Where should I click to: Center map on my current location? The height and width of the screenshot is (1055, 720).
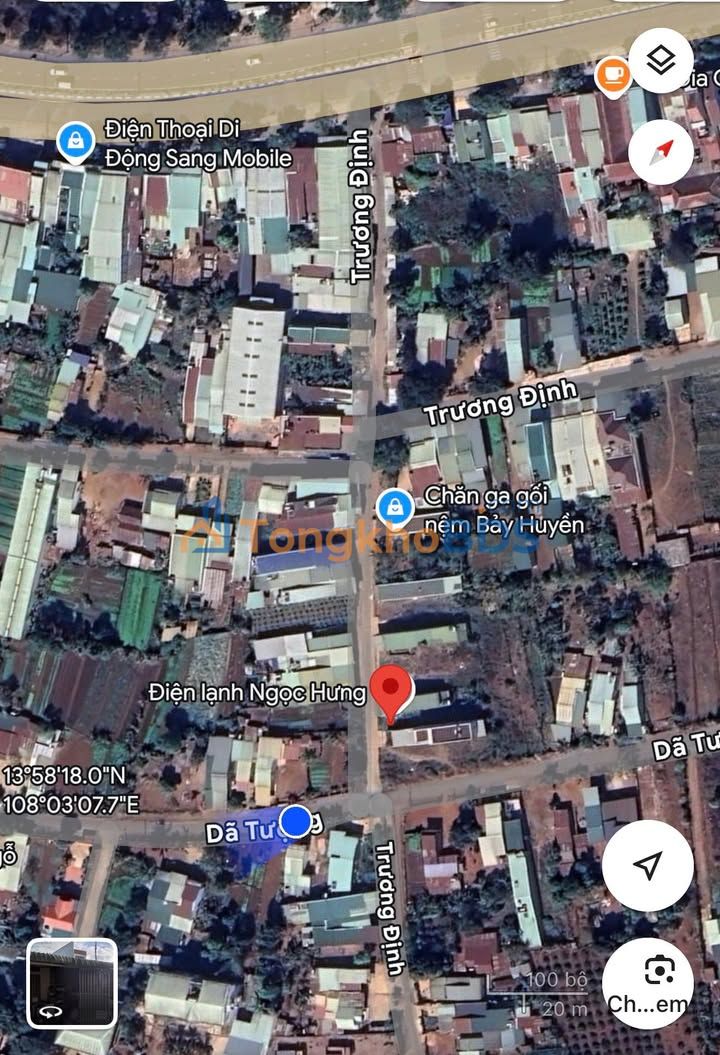tap(648, 866)
